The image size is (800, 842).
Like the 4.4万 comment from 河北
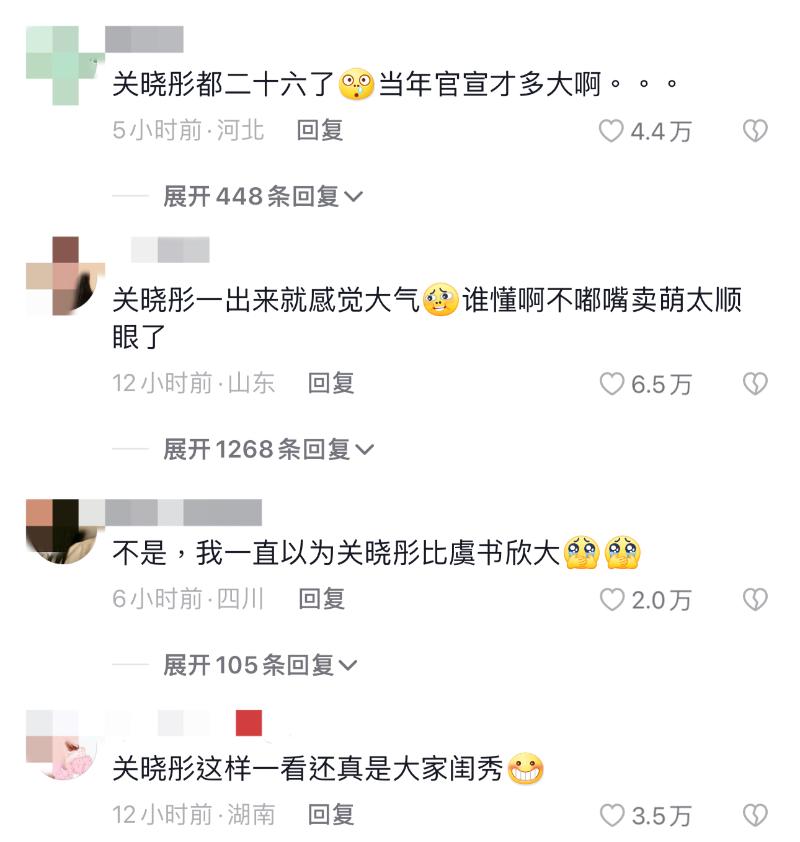pos(611,131)
